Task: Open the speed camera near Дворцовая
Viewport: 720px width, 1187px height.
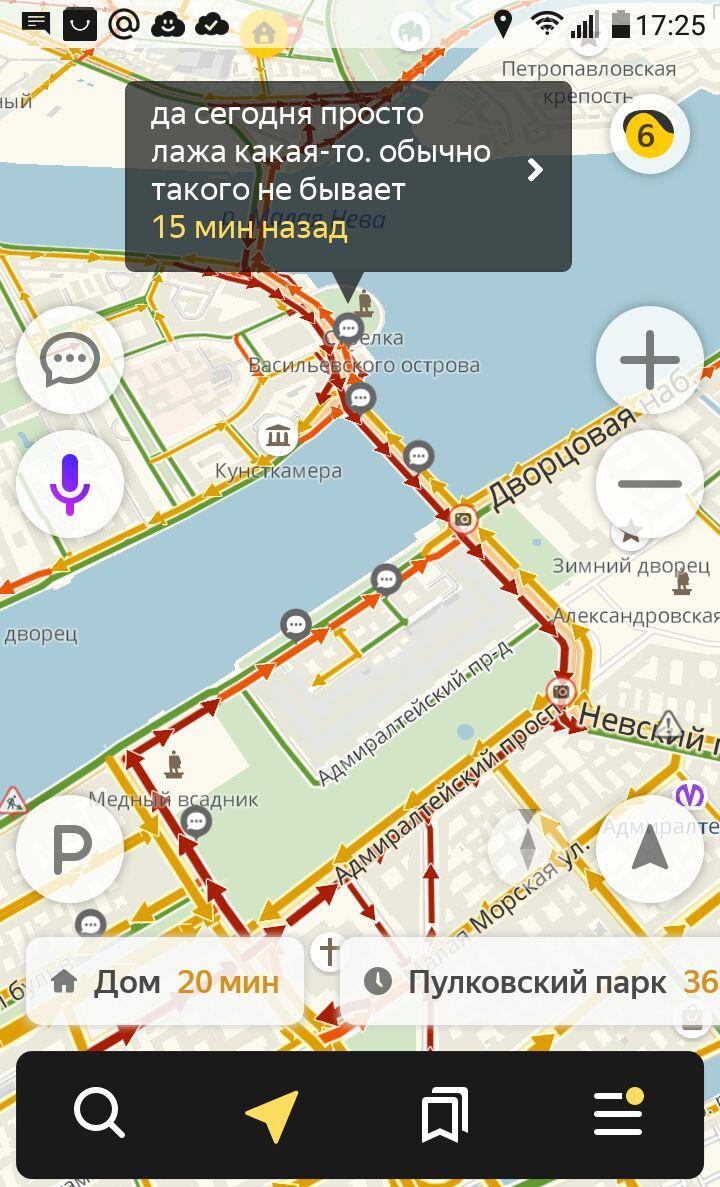Action: (x=463, y=519)
